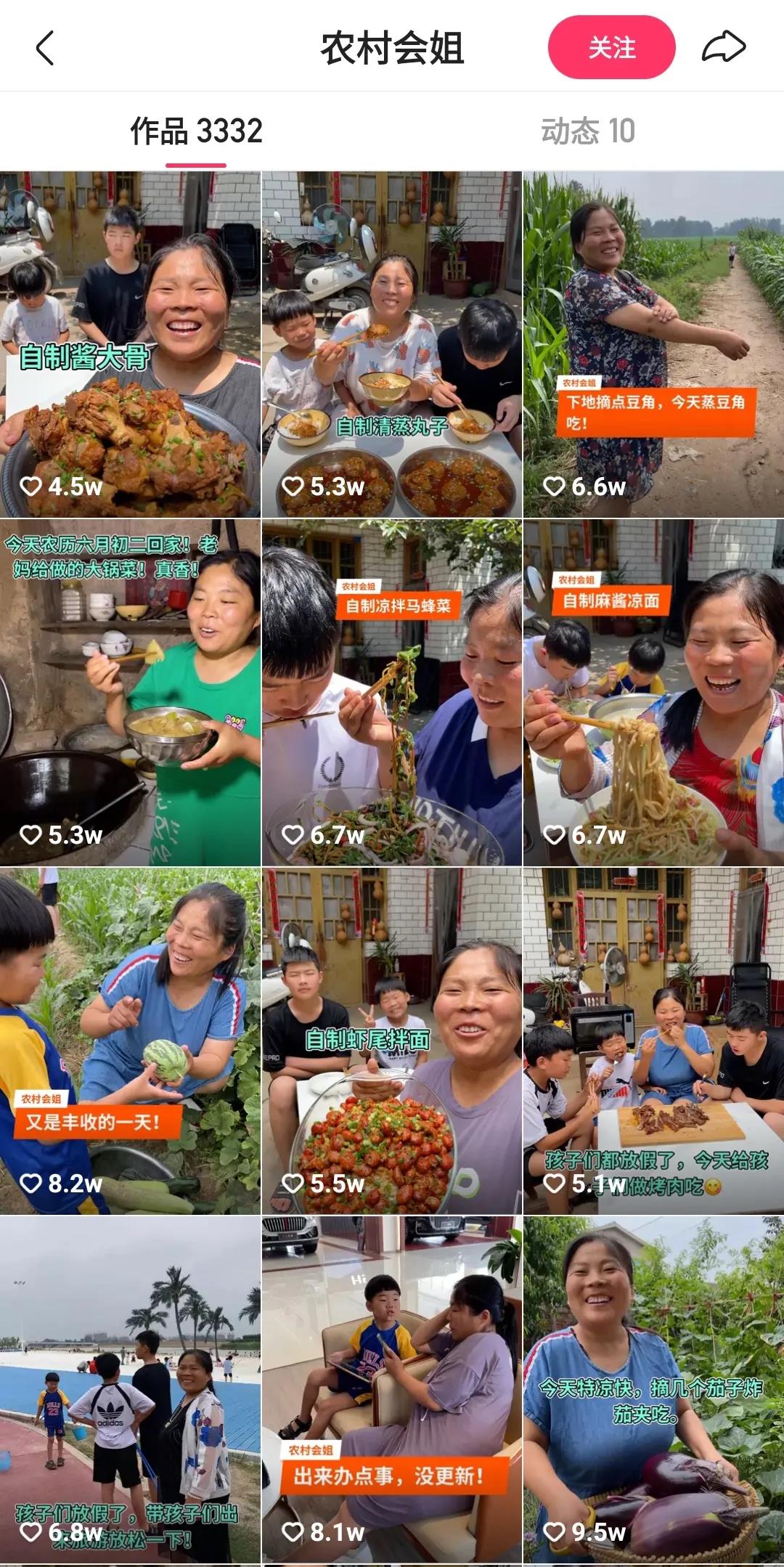Select the 作品 3332 tab
This screenshot has height=1567, width=784.
(x=196, y=131)
